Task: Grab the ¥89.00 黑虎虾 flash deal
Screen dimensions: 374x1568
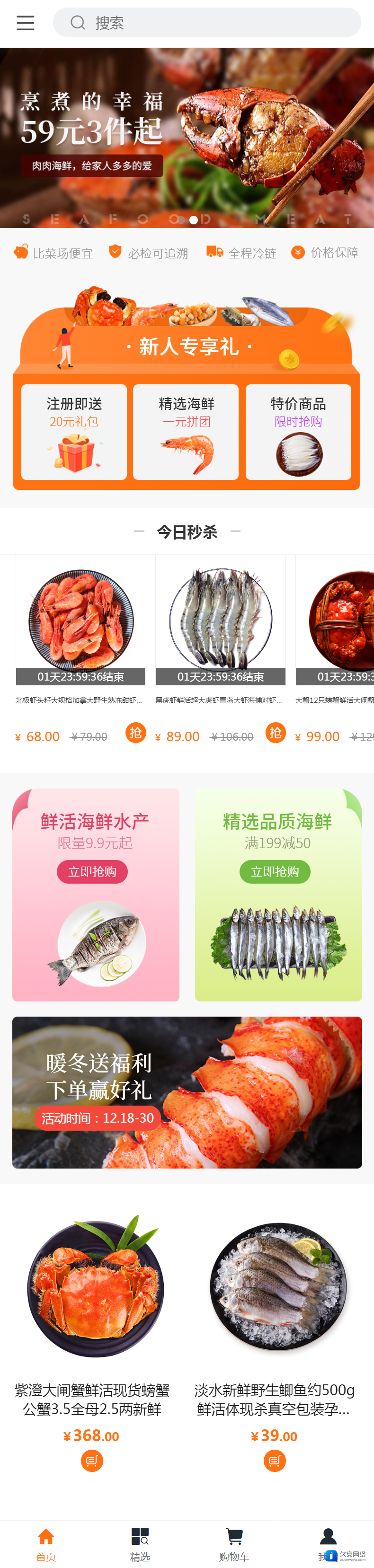Action: (x=276, y=732)
